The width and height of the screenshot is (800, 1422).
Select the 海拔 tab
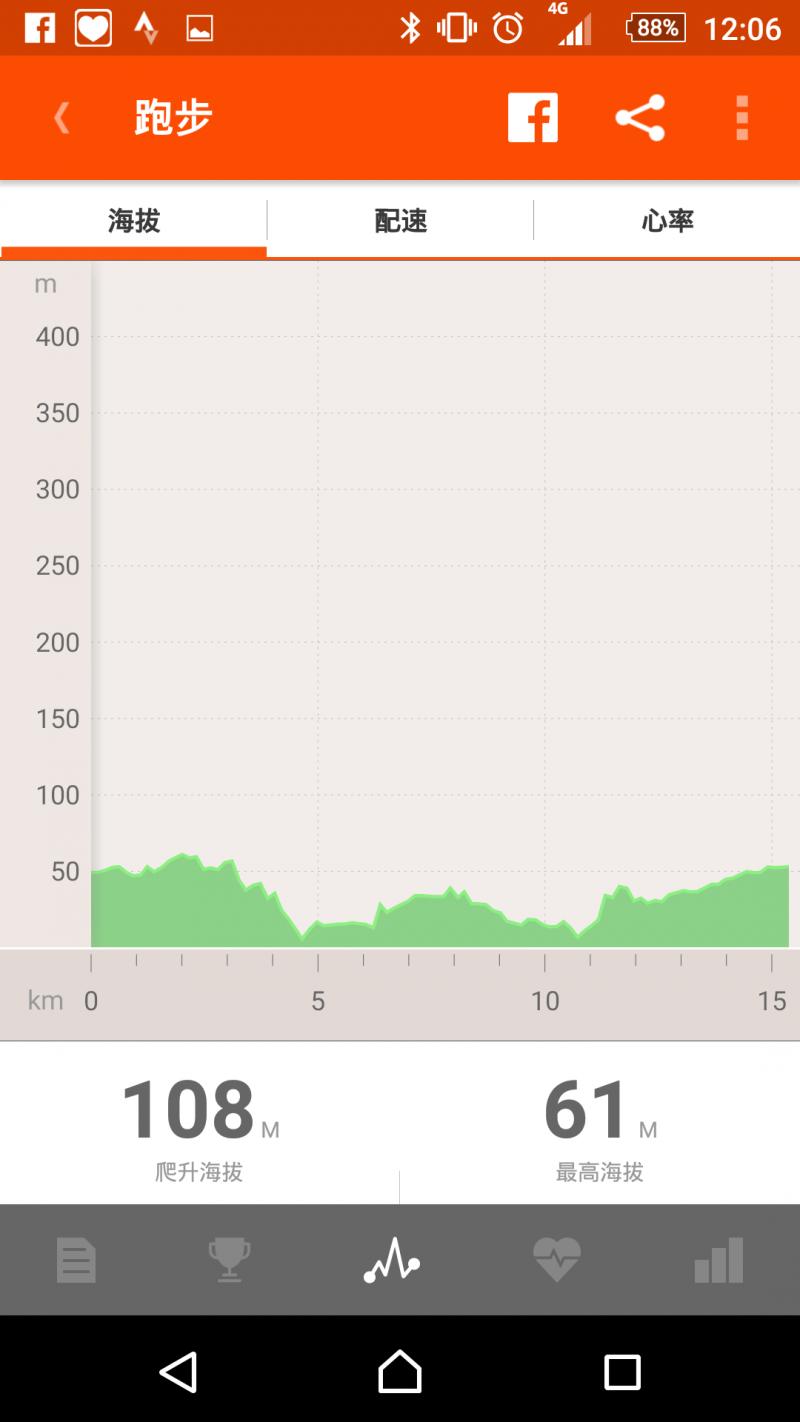click(x=134, y=221)
